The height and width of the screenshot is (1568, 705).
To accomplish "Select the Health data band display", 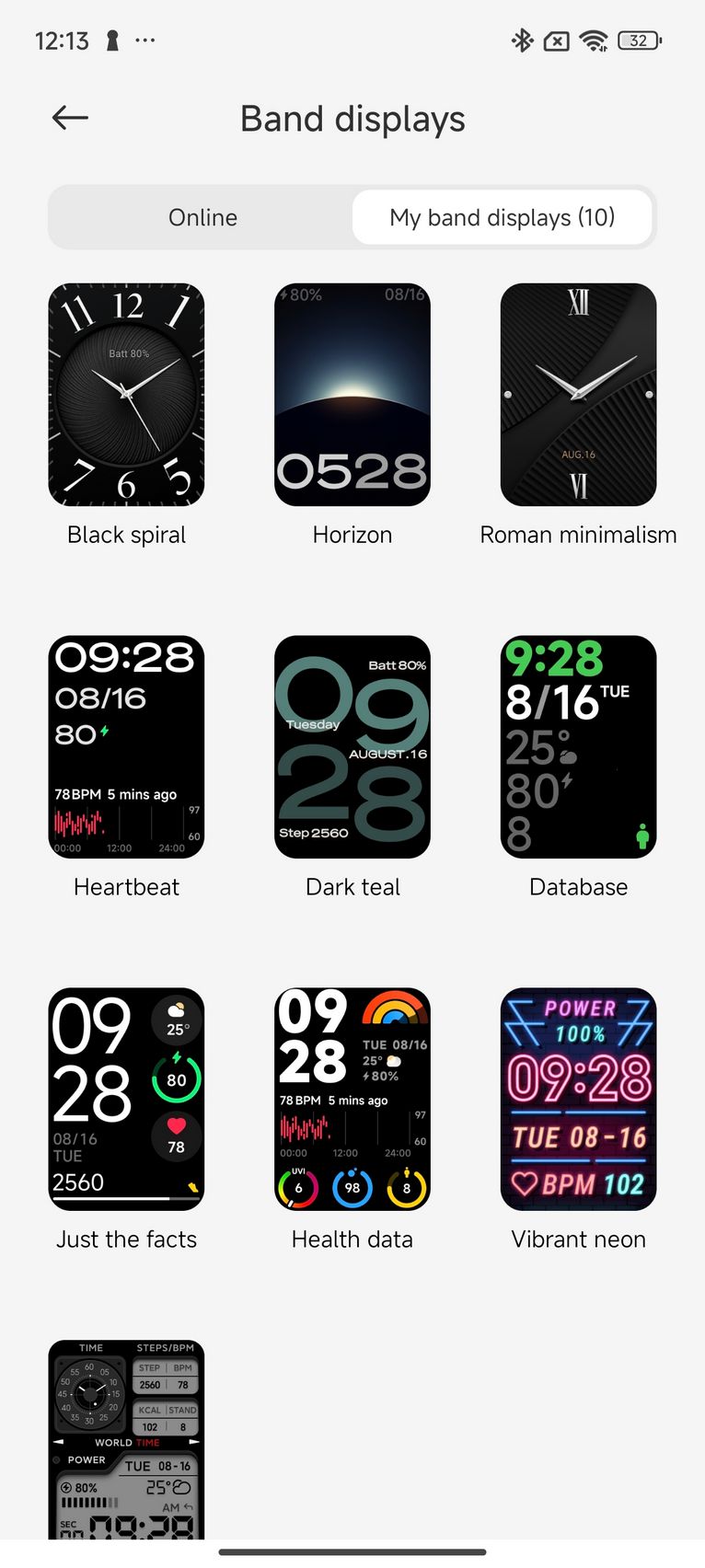I will point(352,1100).
